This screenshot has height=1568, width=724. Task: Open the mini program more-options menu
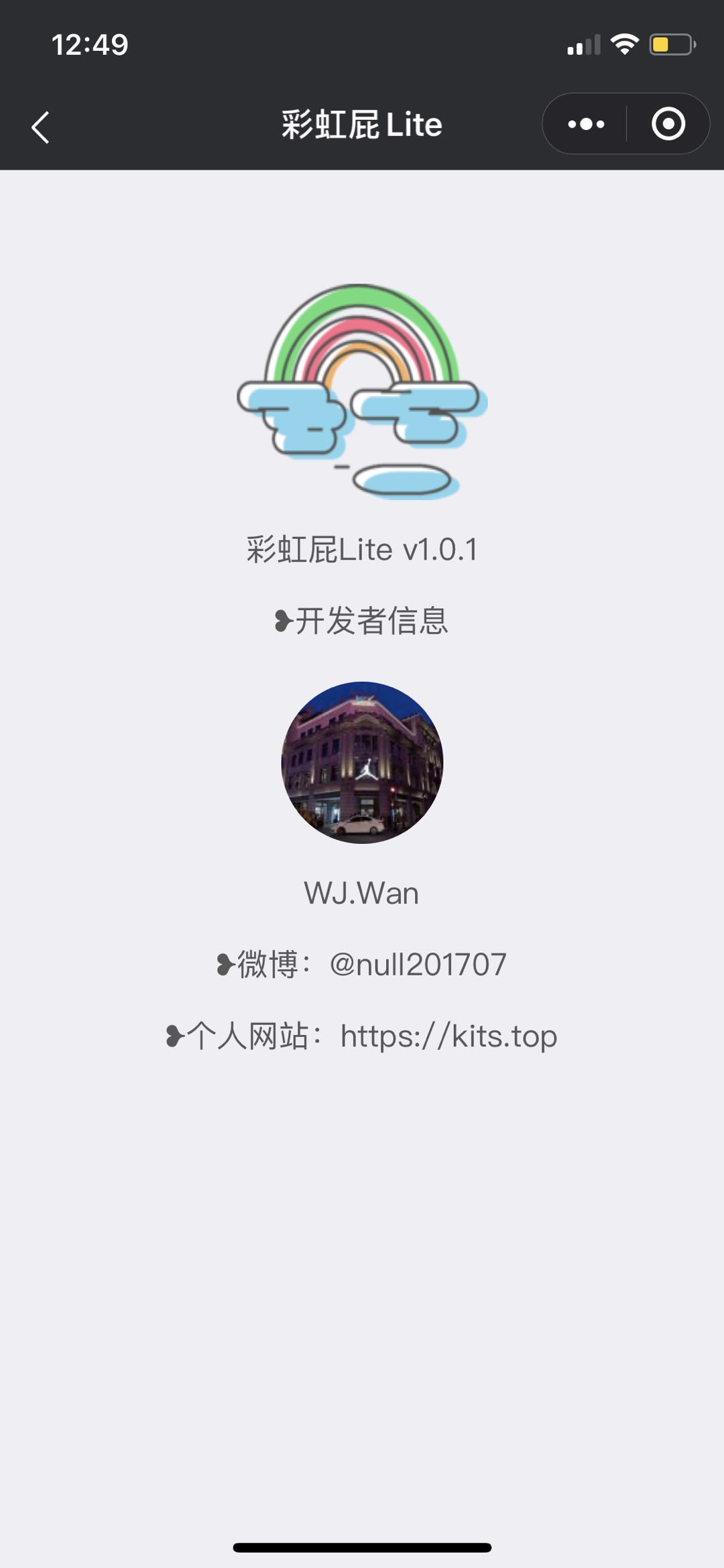586,125
